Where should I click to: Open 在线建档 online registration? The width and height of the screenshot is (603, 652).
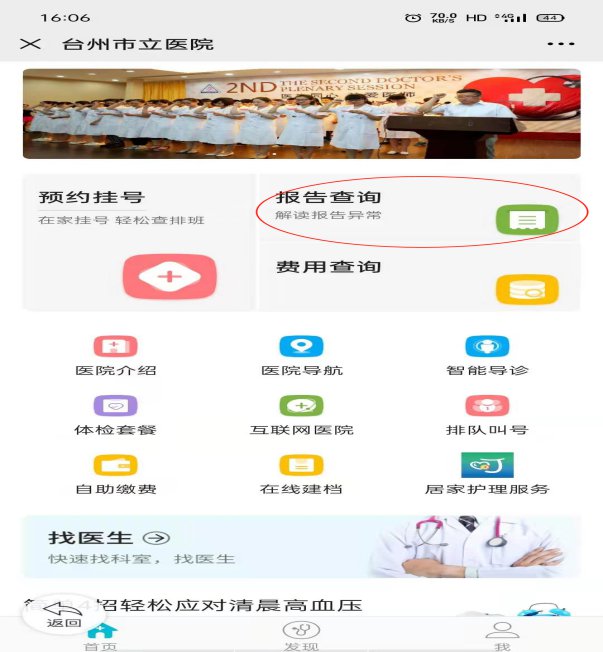click(x=301, y=474)
